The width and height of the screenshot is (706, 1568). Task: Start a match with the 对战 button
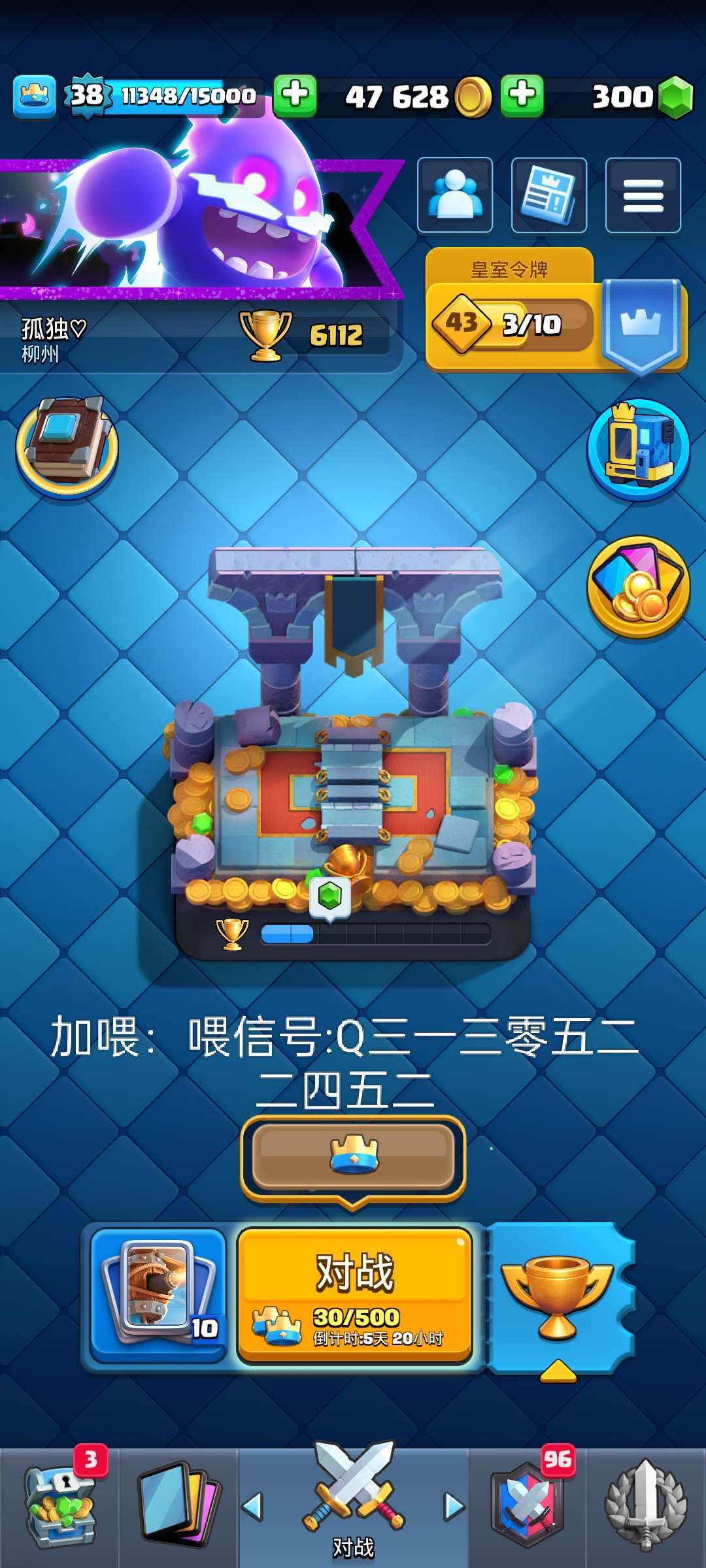point(355,1296)
